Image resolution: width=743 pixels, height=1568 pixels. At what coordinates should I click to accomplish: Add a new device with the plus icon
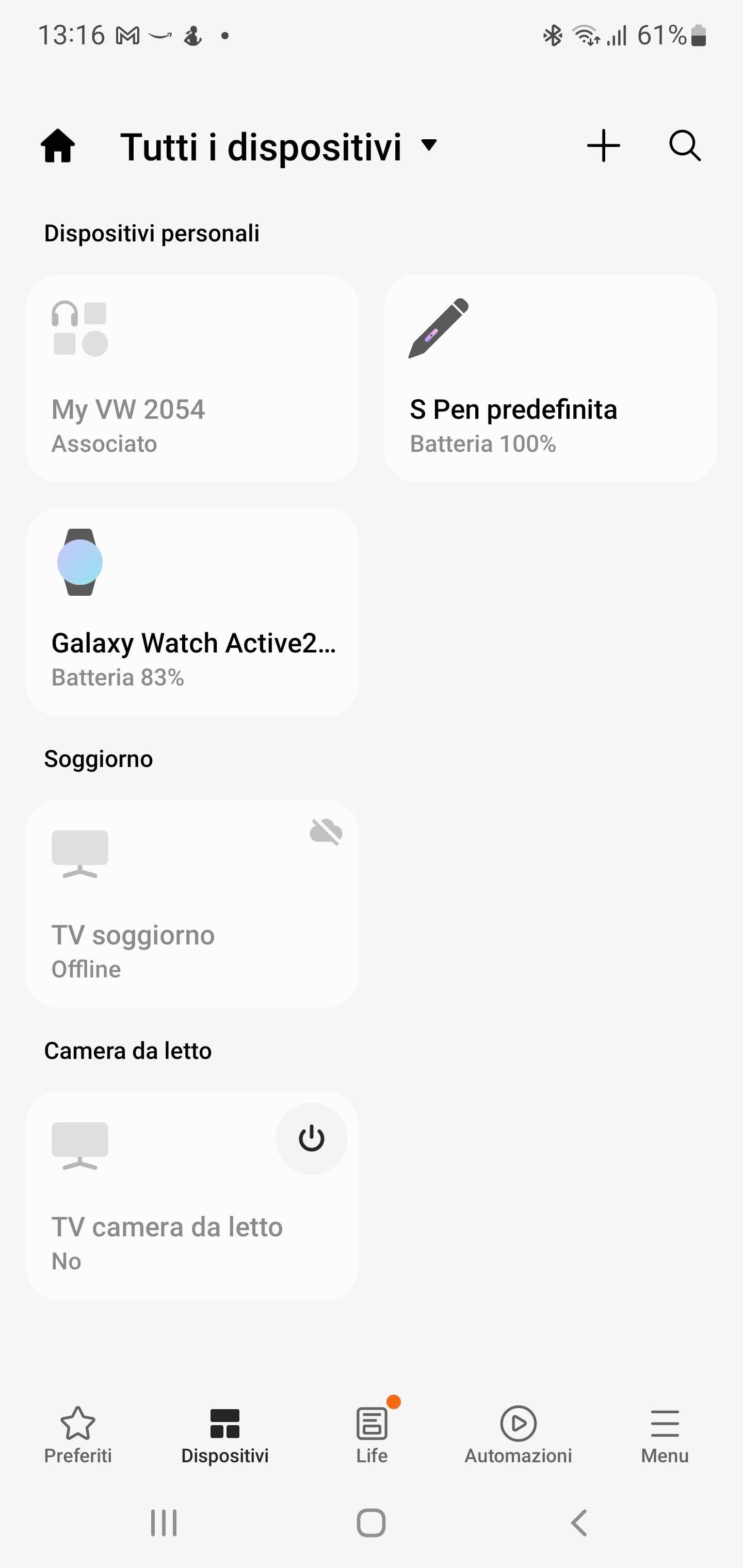coord(603,146)
